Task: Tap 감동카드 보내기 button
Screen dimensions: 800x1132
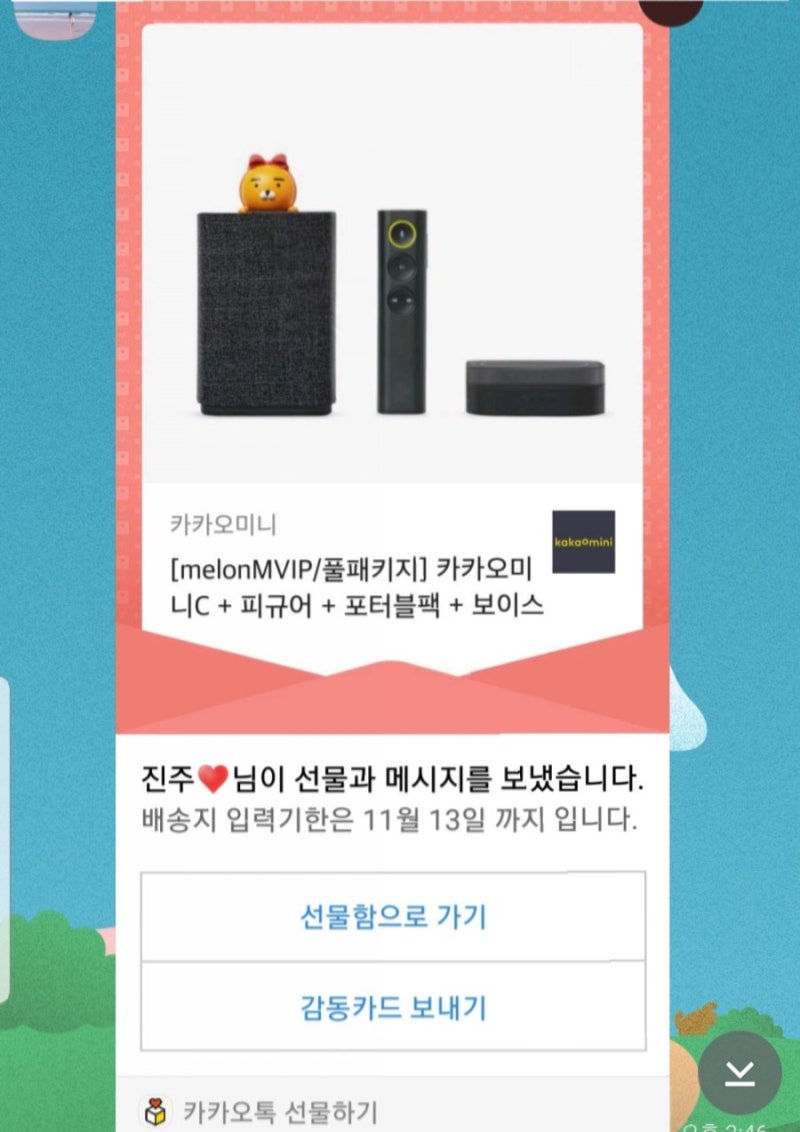Action: click(393, 1006)
